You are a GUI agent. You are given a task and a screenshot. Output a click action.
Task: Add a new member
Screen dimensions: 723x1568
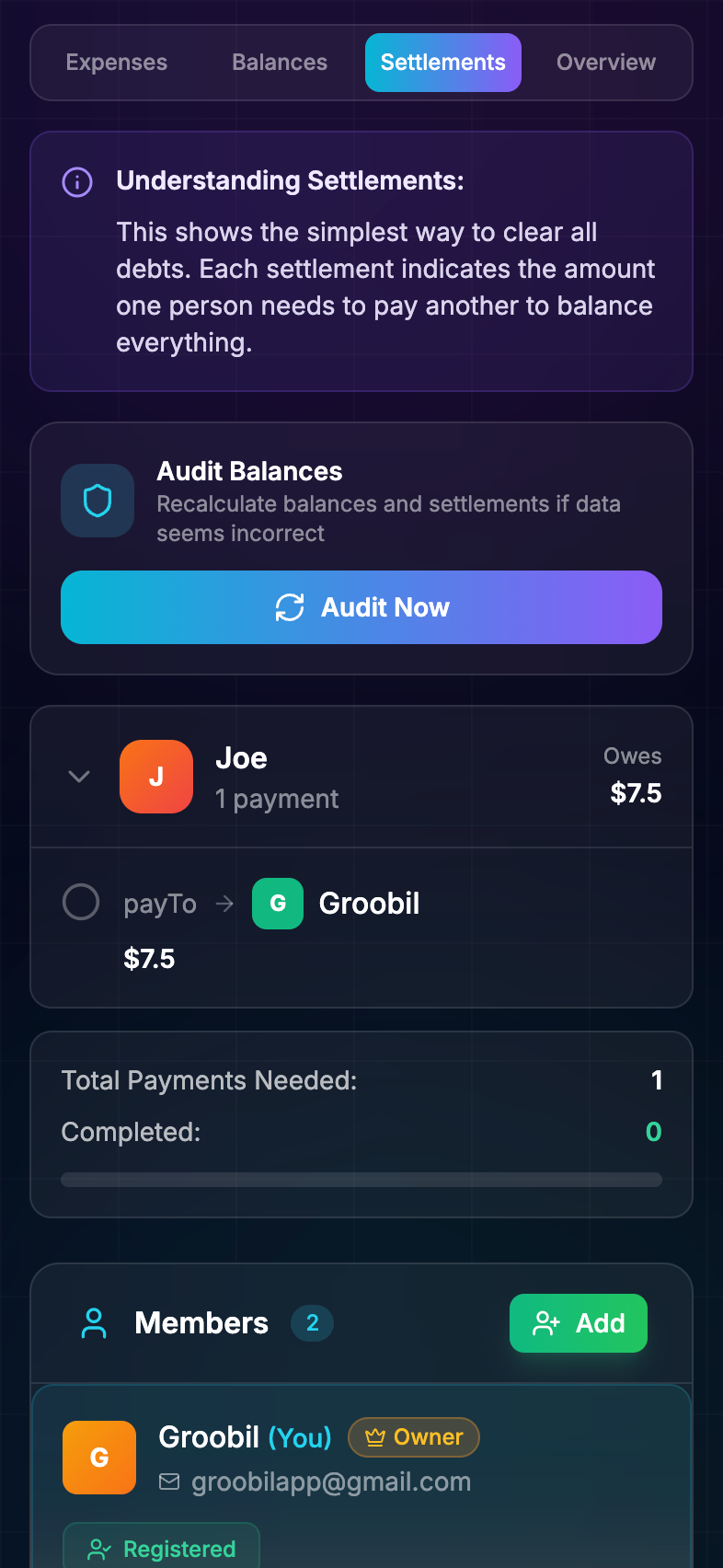click(x=579, y=1323)
